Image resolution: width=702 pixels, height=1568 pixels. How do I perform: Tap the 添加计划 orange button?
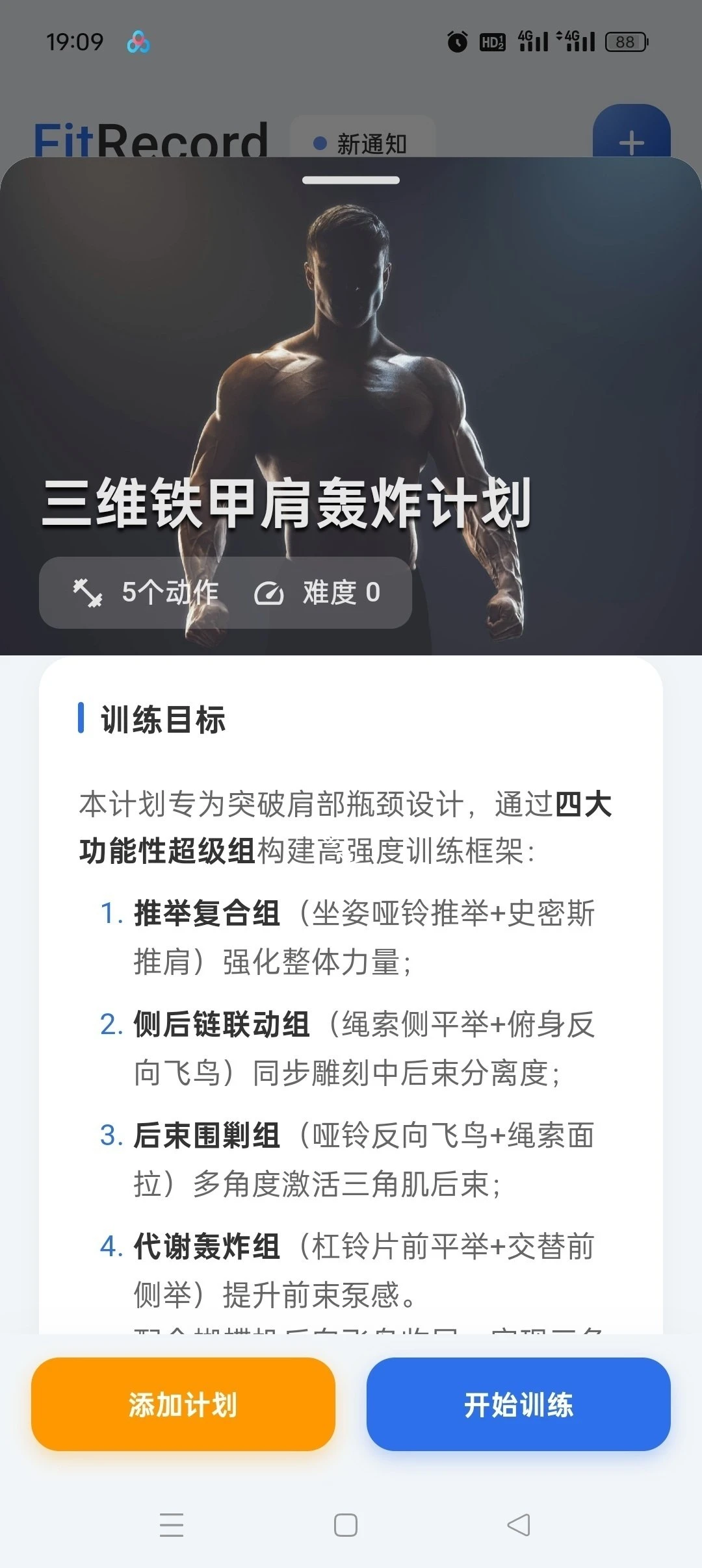tap(184, 1406)
